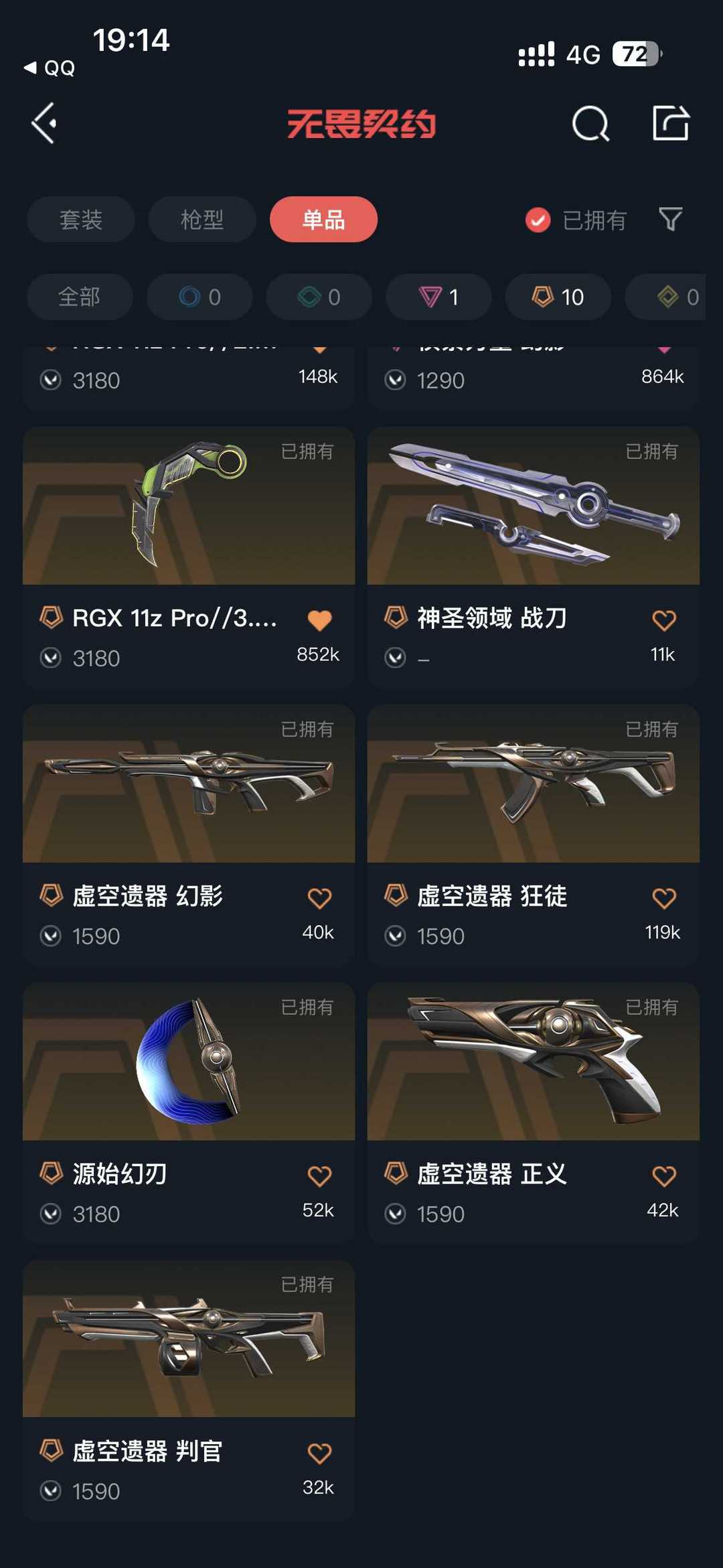Open the 虚空遗器 判官 card

tap(189, 1391)
